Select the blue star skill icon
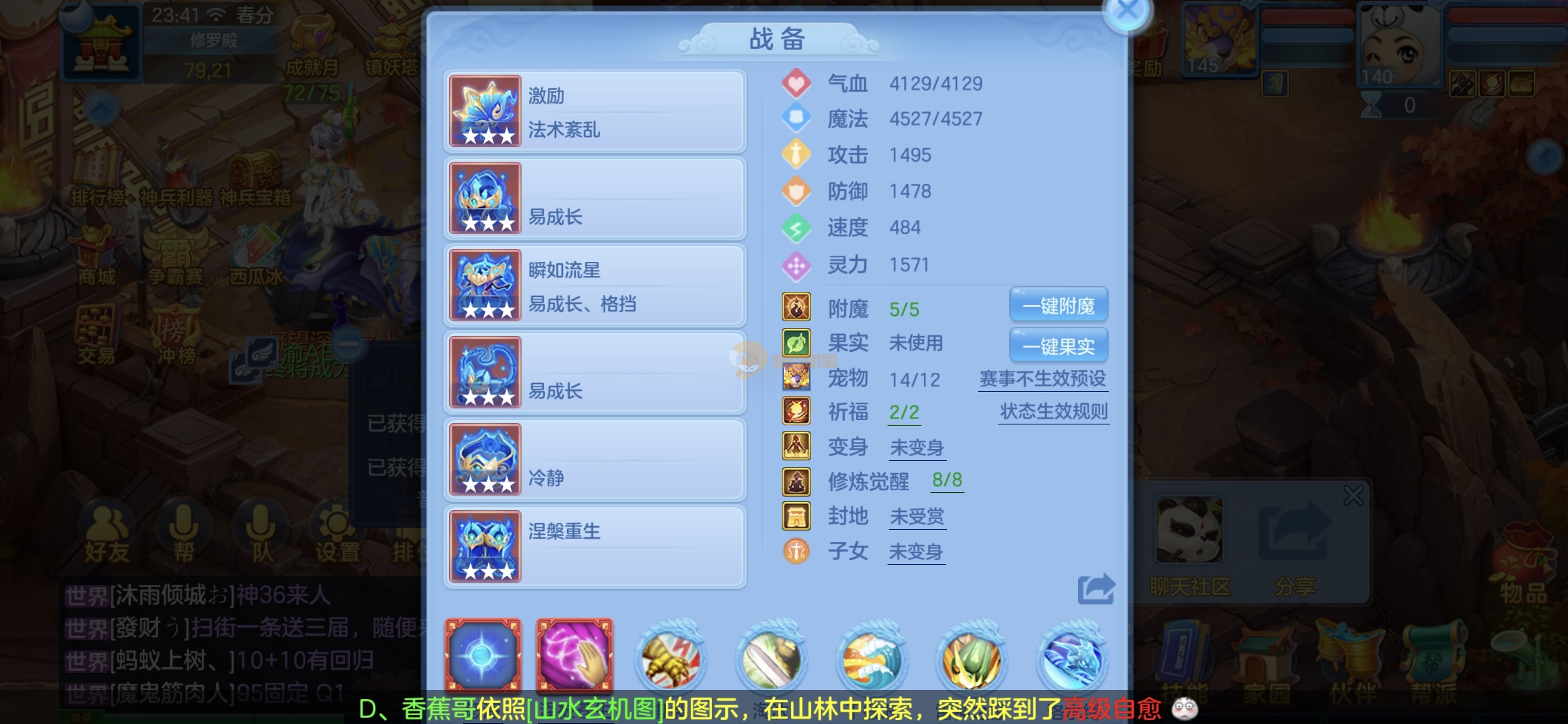The height and width of the screenshot is (724, 1568). point(483,655)
